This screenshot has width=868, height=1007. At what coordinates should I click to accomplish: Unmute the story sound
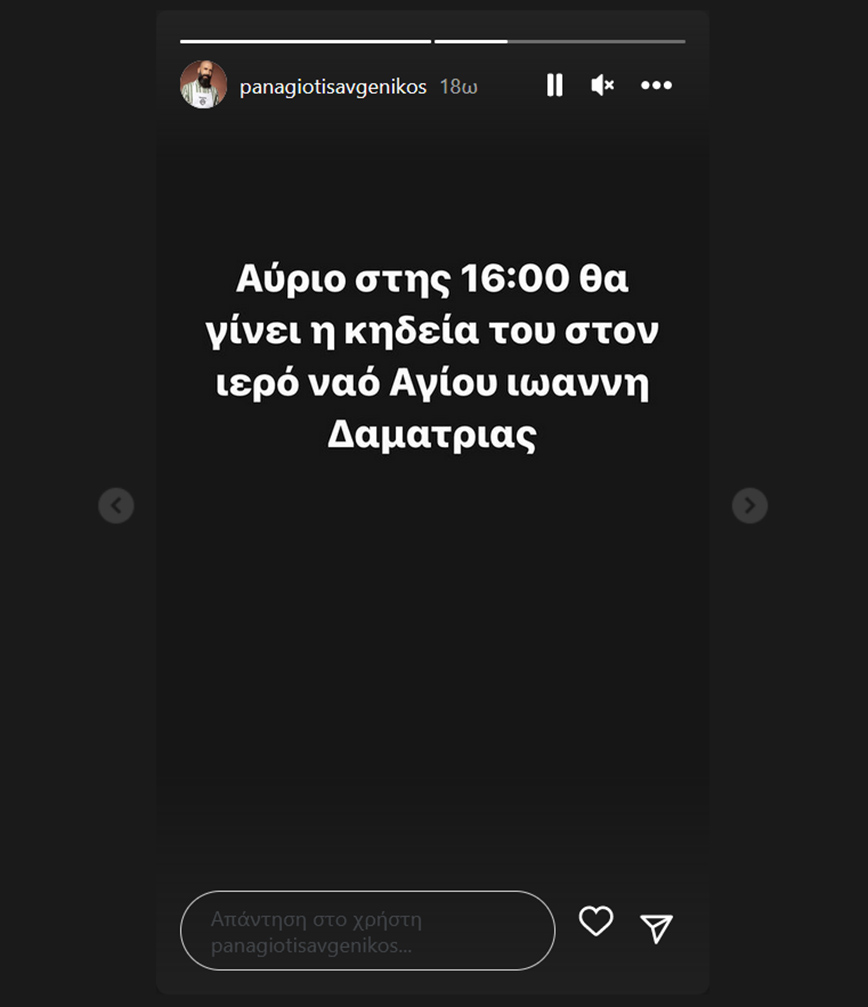pyautogui.click(x=602, y=85)
